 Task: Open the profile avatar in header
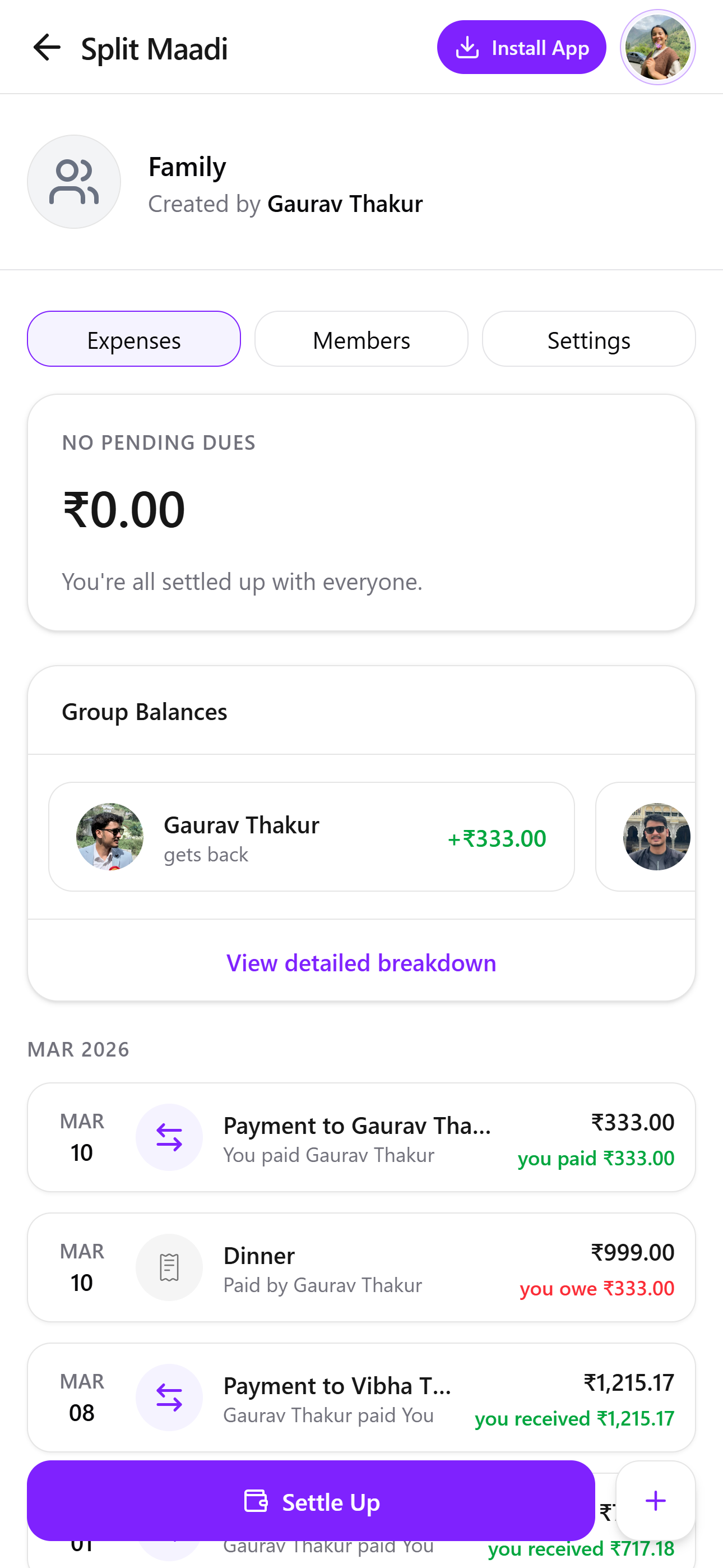(657, 48)
